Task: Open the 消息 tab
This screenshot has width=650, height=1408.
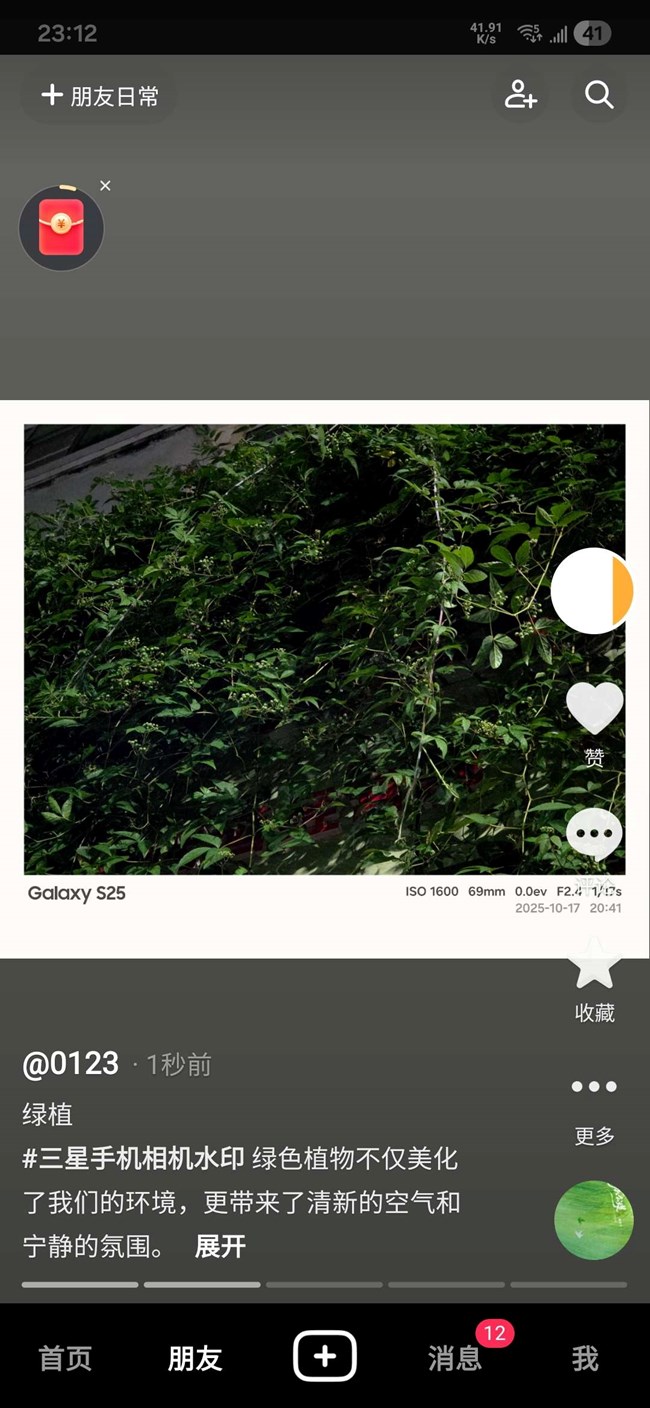Action: pyautogui.click(x=455, y=1358)
